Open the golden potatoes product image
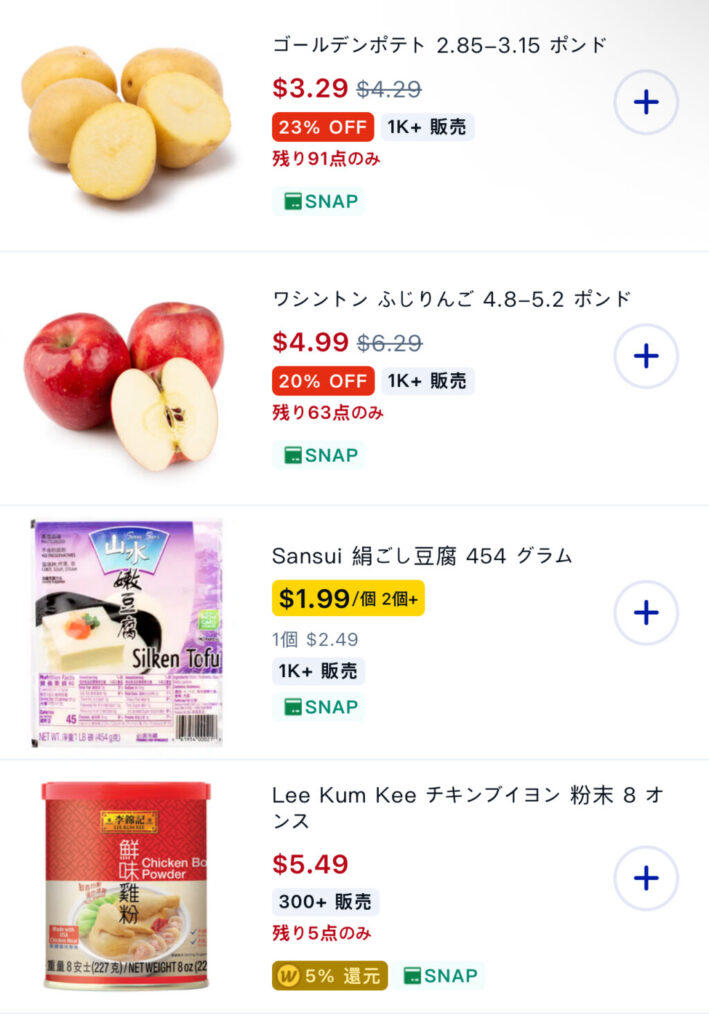The image size is (709, 1024). point(126,123)
